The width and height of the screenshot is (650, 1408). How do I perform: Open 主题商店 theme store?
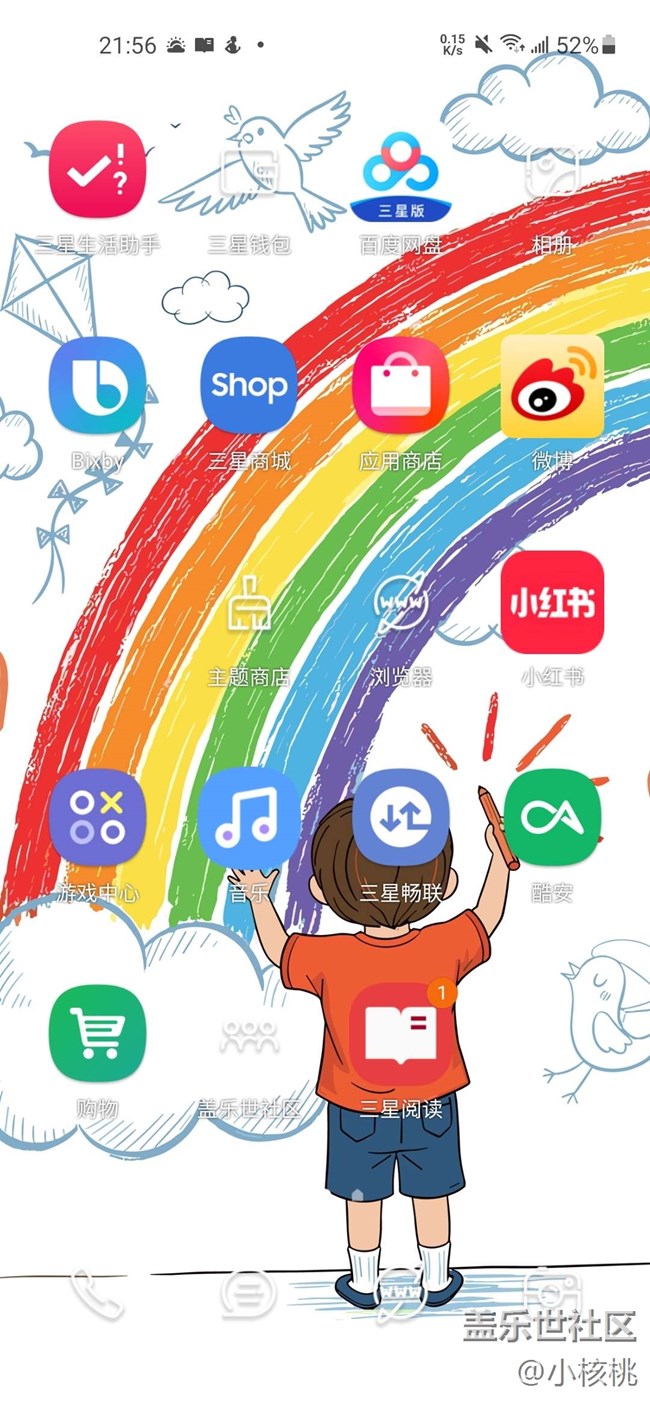249,602
